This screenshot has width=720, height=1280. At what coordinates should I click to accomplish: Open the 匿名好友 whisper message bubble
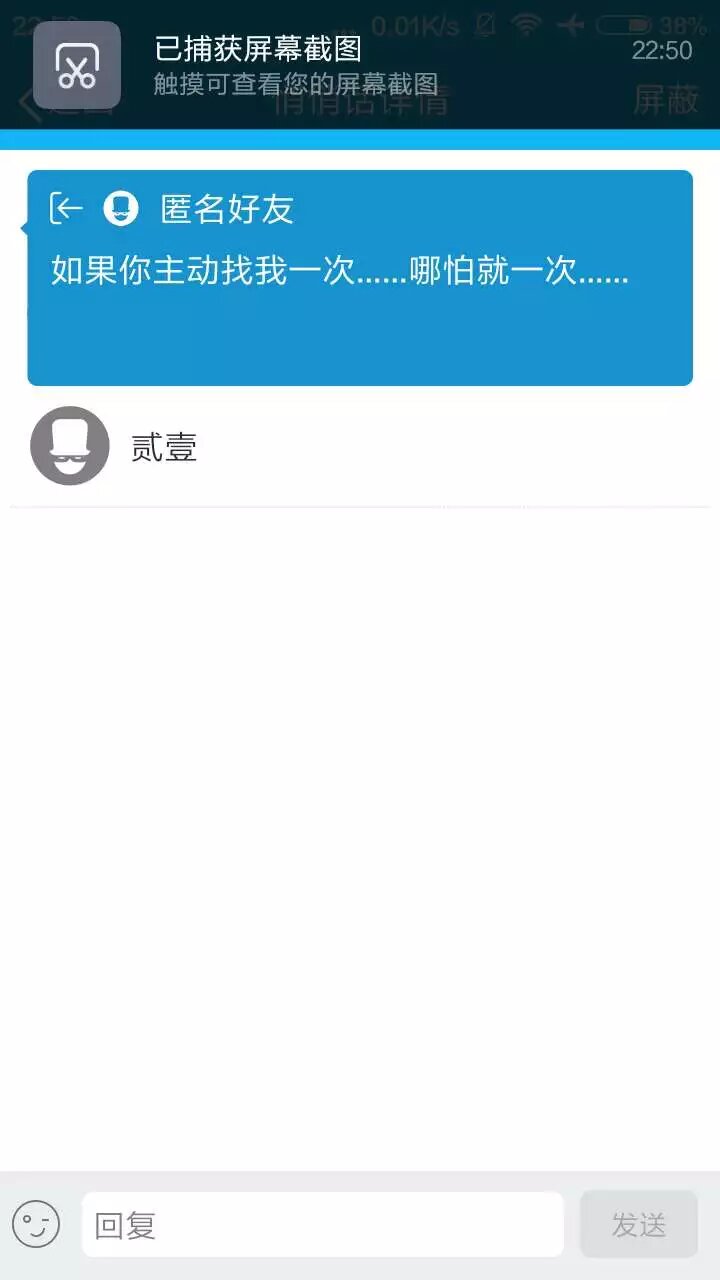click(360, 278)
